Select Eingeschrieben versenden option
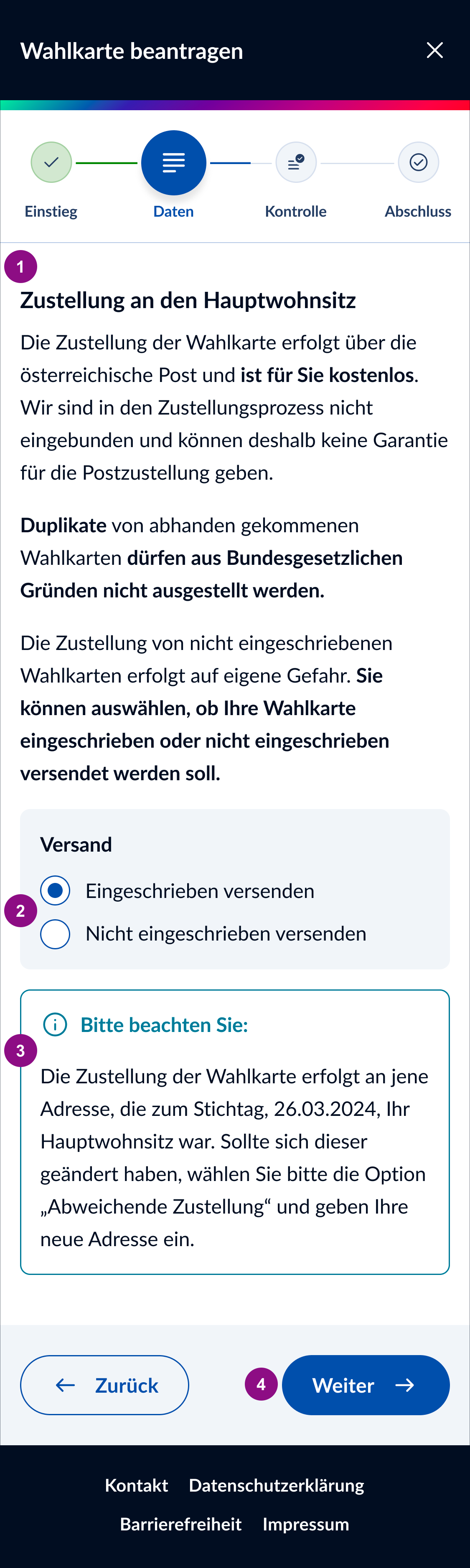The width and height of the screenshot is (470, 1568). (56, 890)
